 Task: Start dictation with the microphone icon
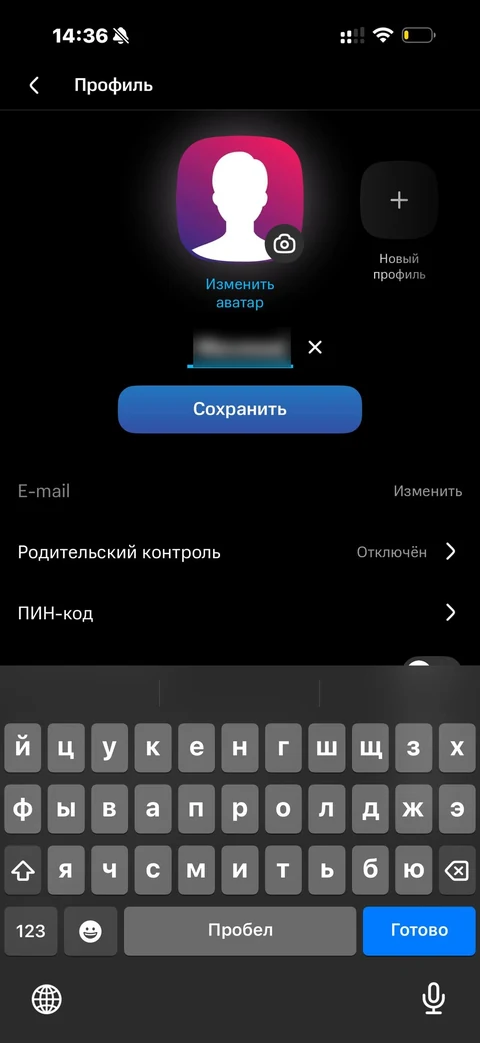pyautogui.click(x=433, y=999)
